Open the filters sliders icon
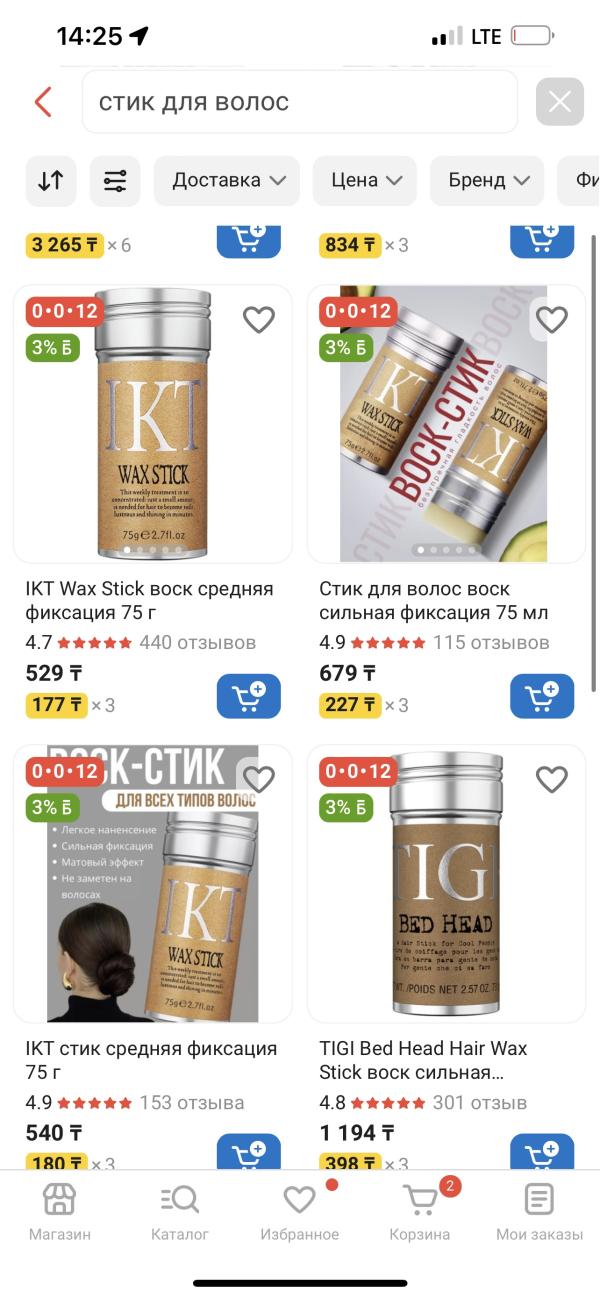This screenshot has width=600, height=1297. [115, 181]
